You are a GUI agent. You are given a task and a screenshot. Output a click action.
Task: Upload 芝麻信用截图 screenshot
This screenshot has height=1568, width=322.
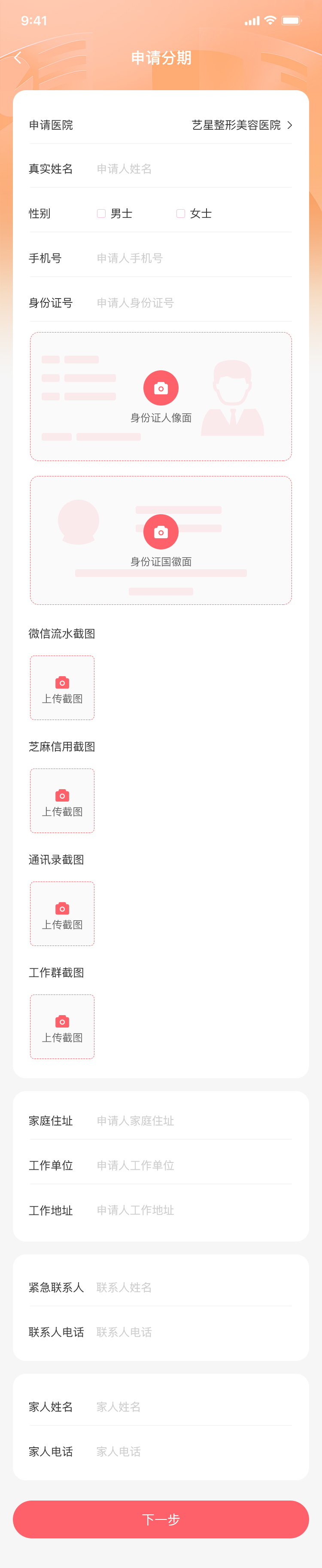(62, 800)
